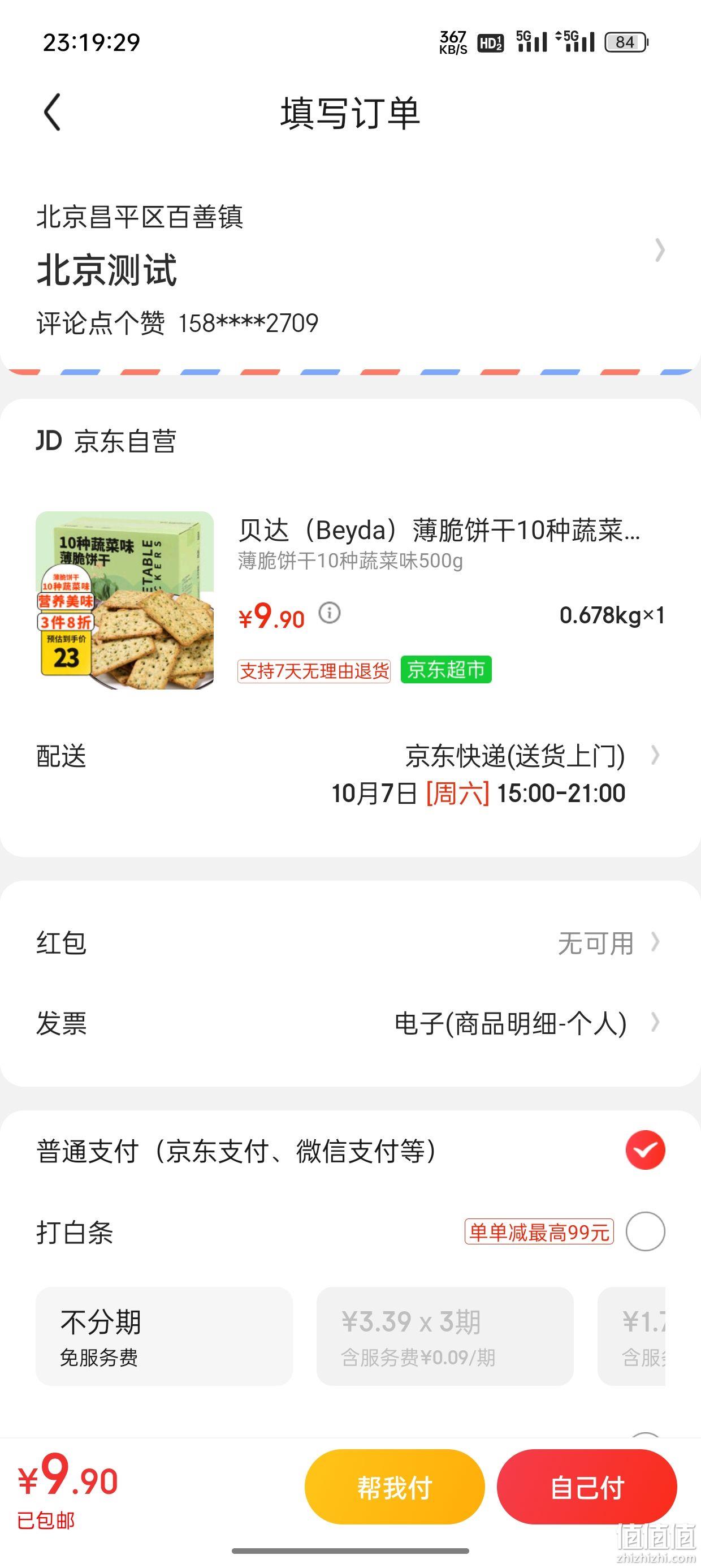Viewport: 701px width, 1568px height.
Task: Choose the ¥3.39 x 3期 installment option
Action: (x=445, y=1336)
